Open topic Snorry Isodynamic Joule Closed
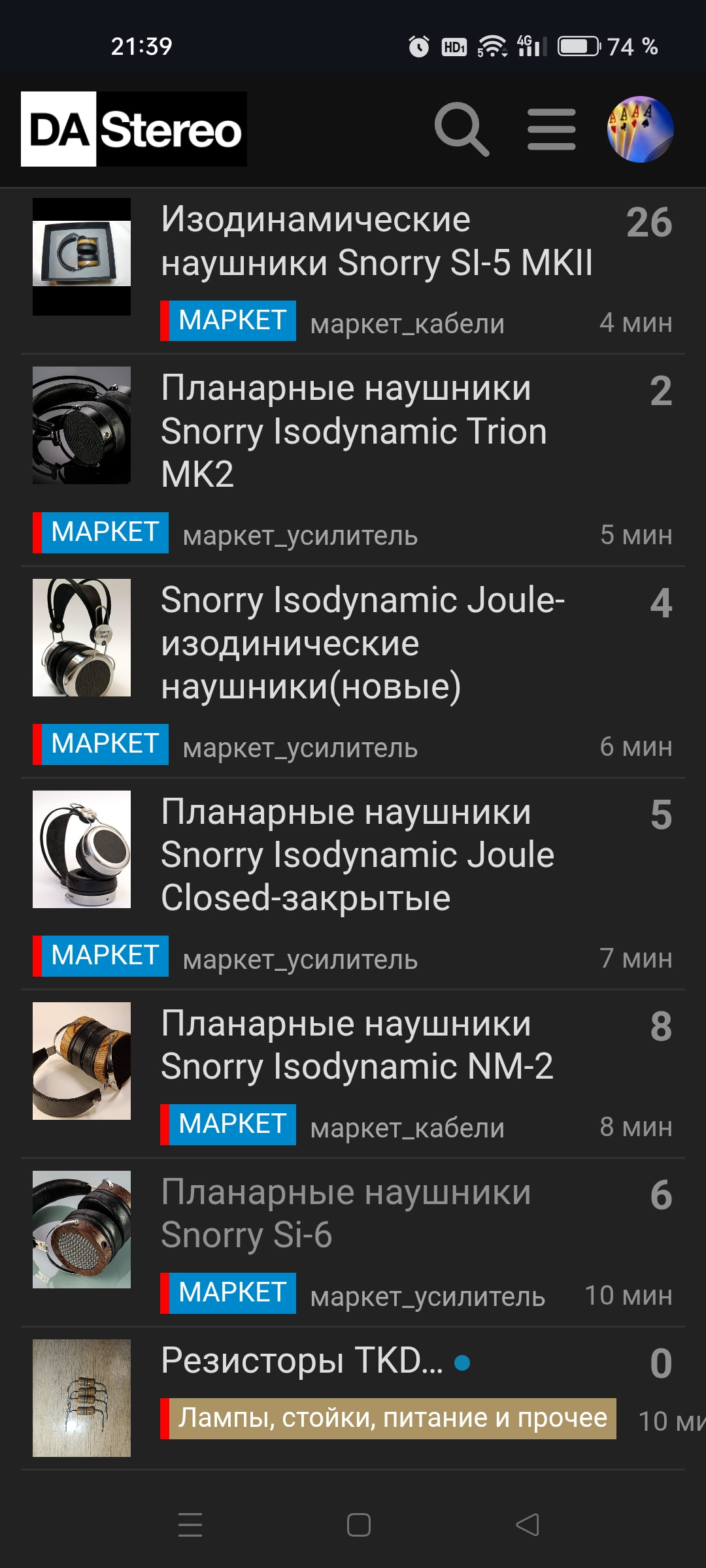This screenshot has width=706, height=1568. [358, 855]
